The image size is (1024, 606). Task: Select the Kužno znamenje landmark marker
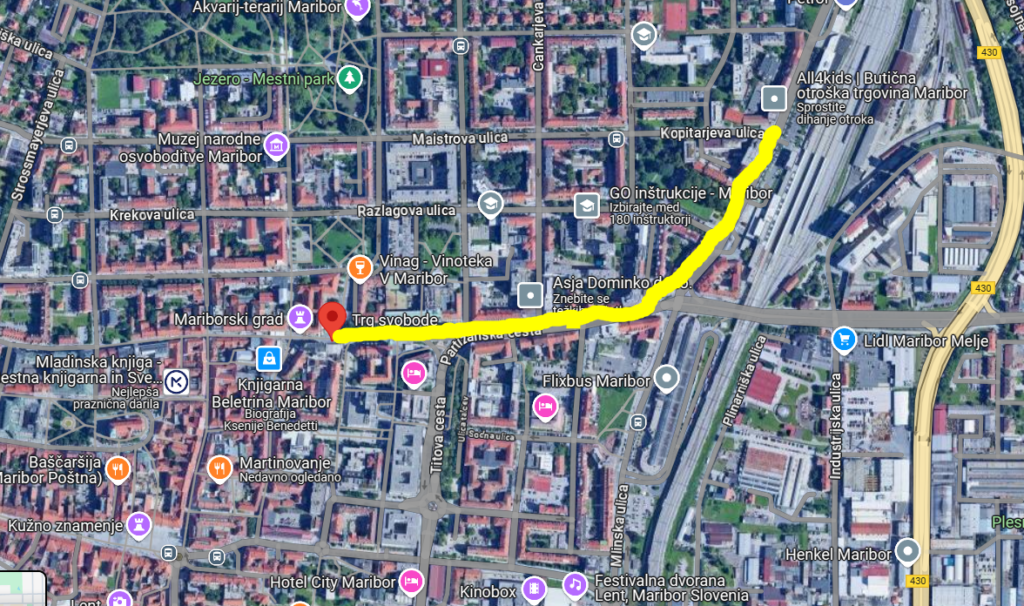tap(137, 524)
